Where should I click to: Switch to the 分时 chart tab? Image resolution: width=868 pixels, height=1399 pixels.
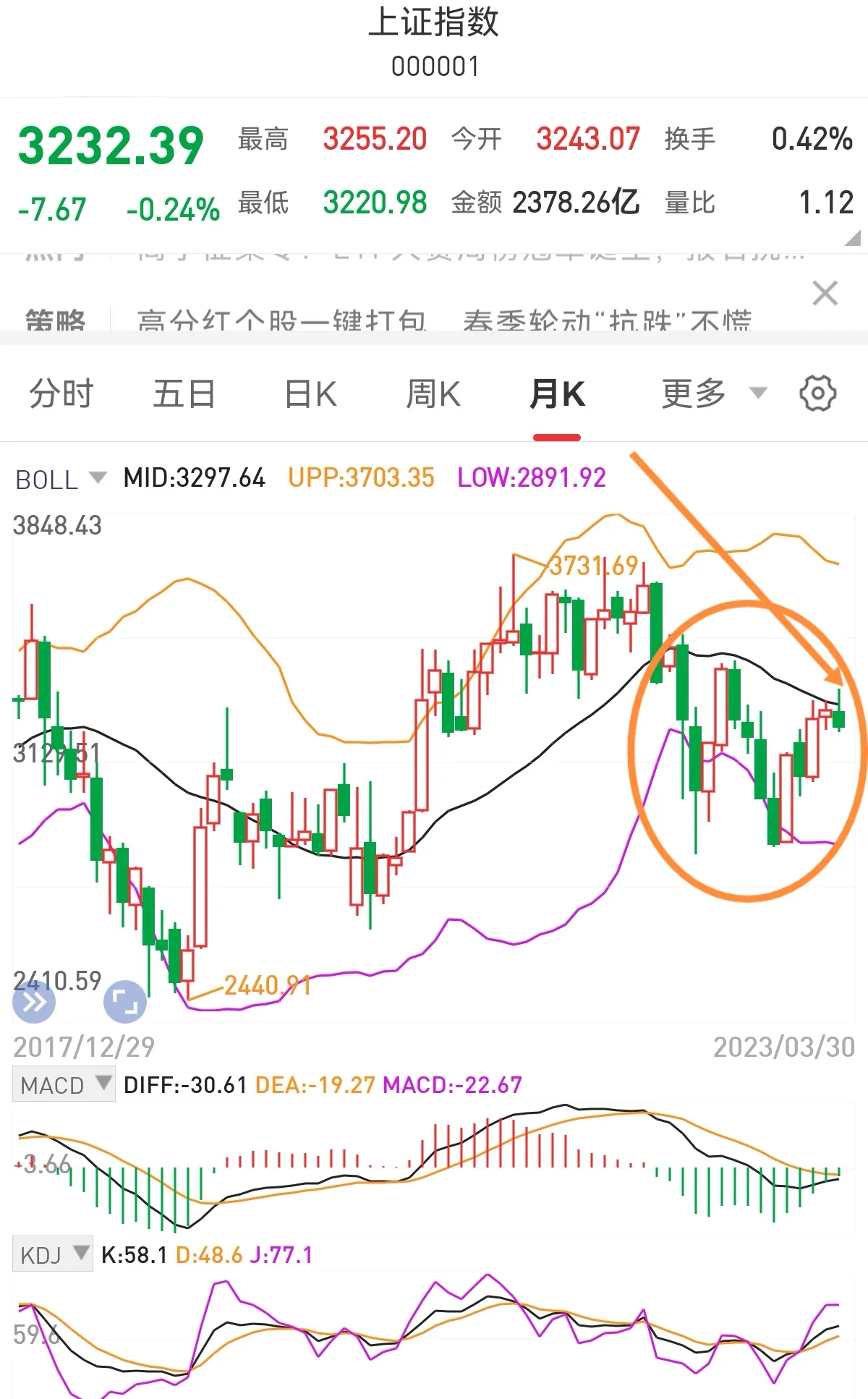[x=61, y=394]
